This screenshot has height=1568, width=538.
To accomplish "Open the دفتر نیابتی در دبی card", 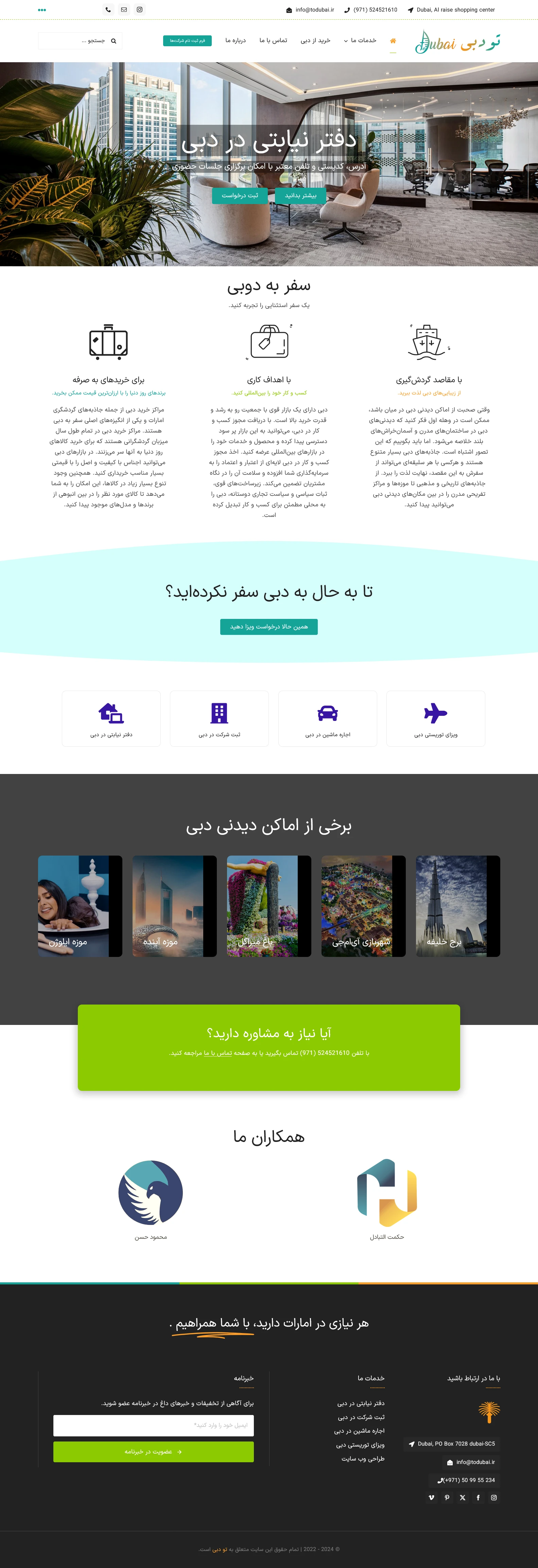I will pos(111,718).
